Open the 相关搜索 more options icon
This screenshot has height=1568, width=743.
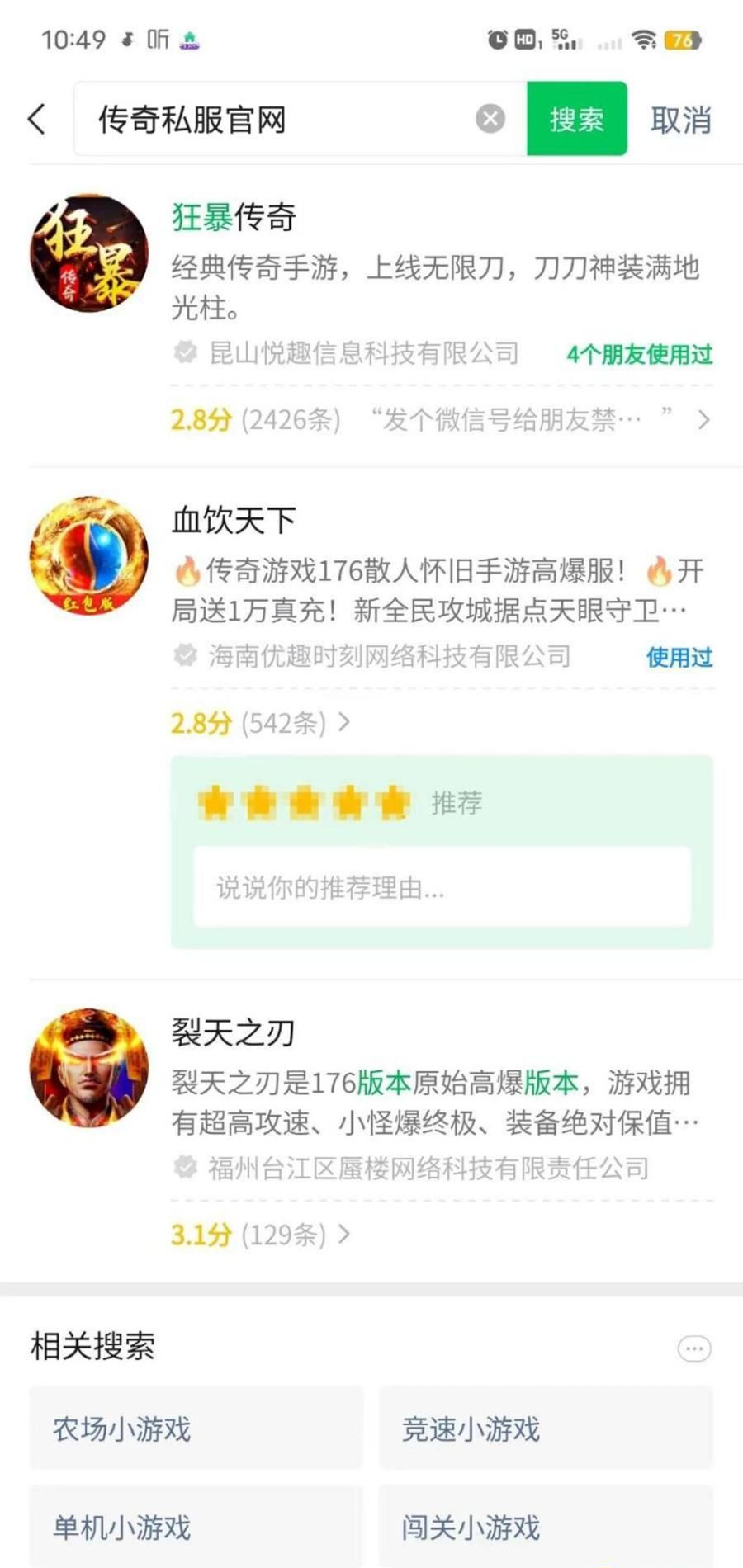[693, 1349]
